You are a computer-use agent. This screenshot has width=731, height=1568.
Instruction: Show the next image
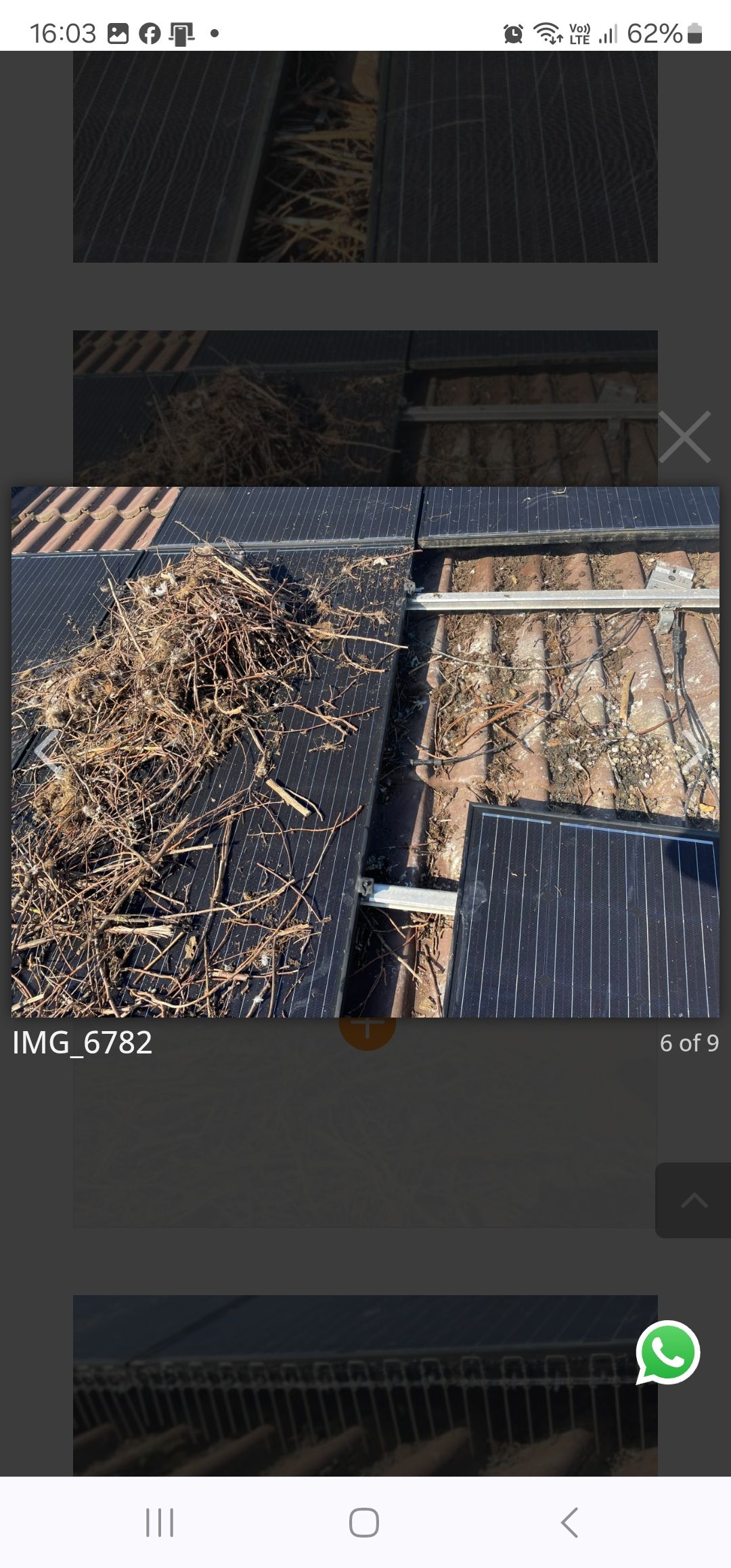pyautogui.click(x=694, y=752)
